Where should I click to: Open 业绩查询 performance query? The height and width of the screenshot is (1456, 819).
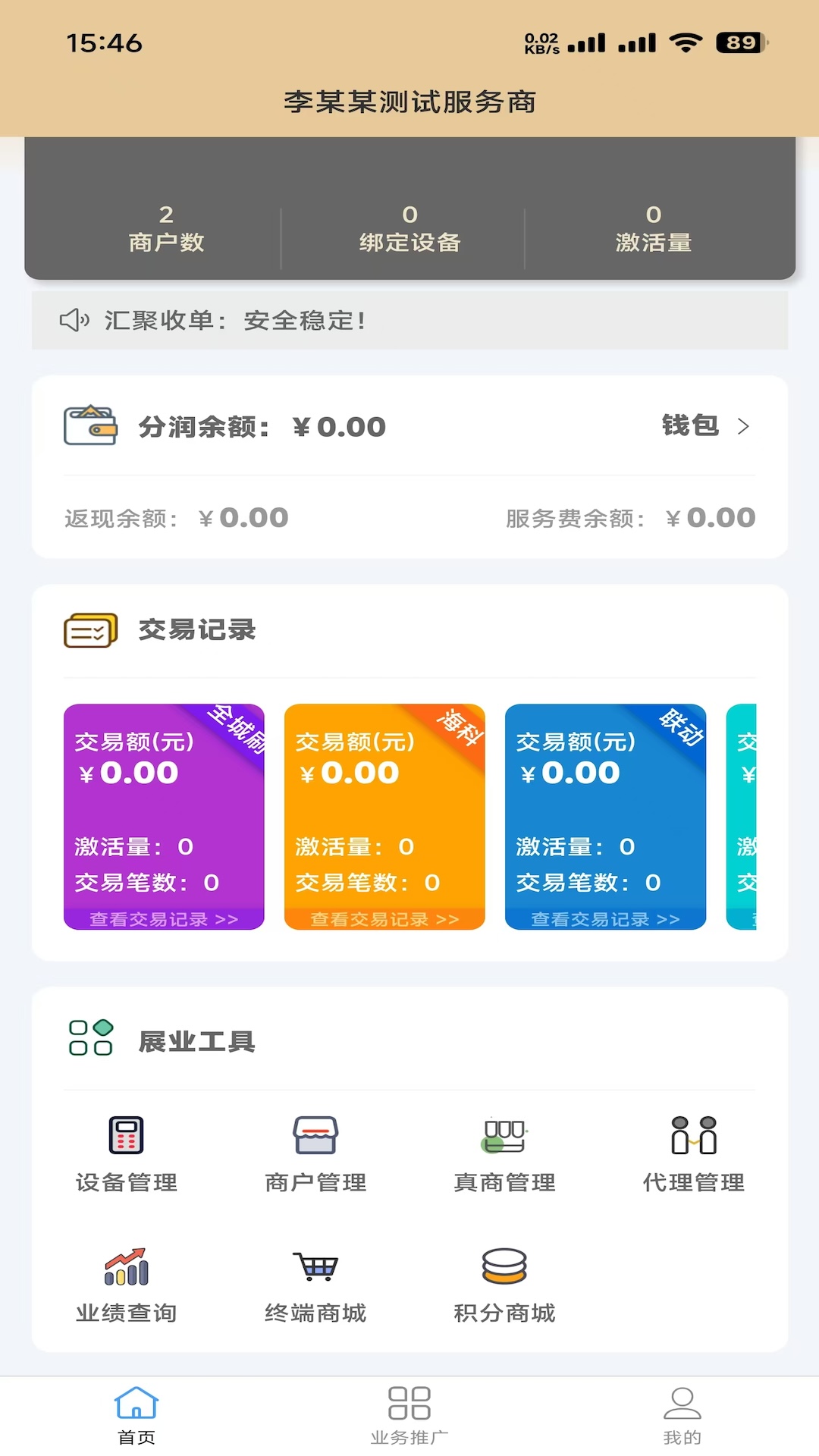[x=127, y=1285]
